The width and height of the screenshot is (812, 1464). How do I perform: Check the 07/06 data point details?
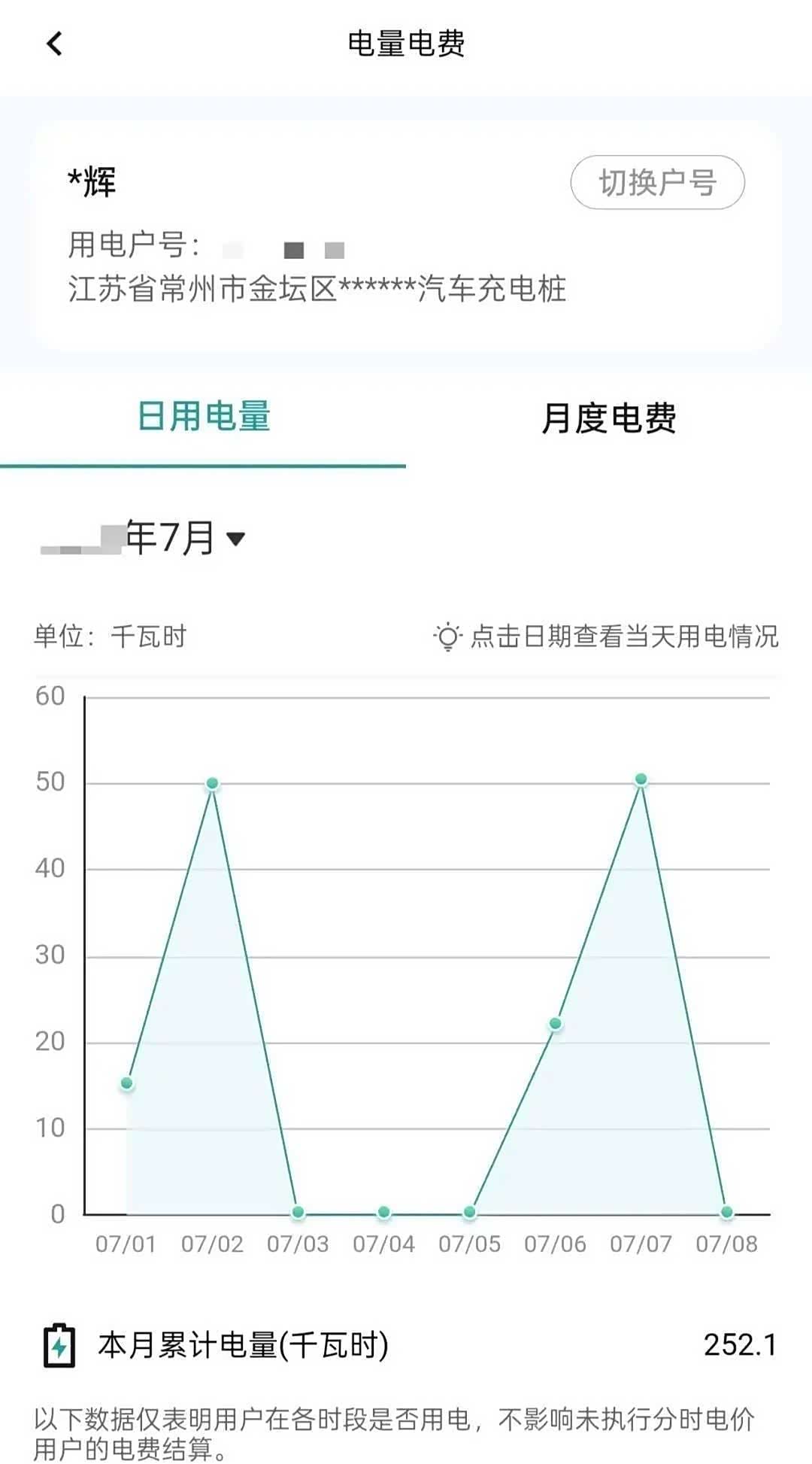(555, 1024)
